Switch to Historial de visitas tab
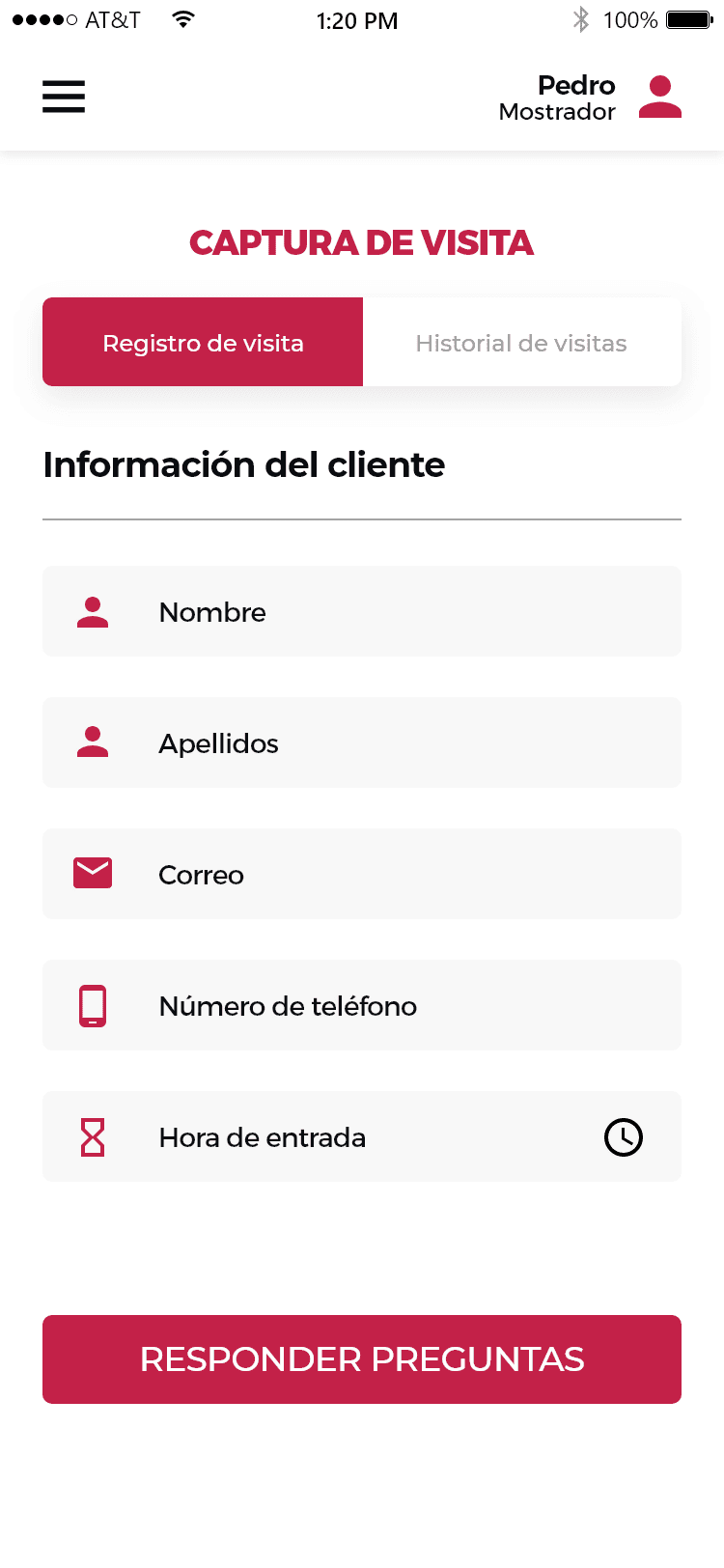Screen dimensions: 724x1568 click(x=521, y=343)
